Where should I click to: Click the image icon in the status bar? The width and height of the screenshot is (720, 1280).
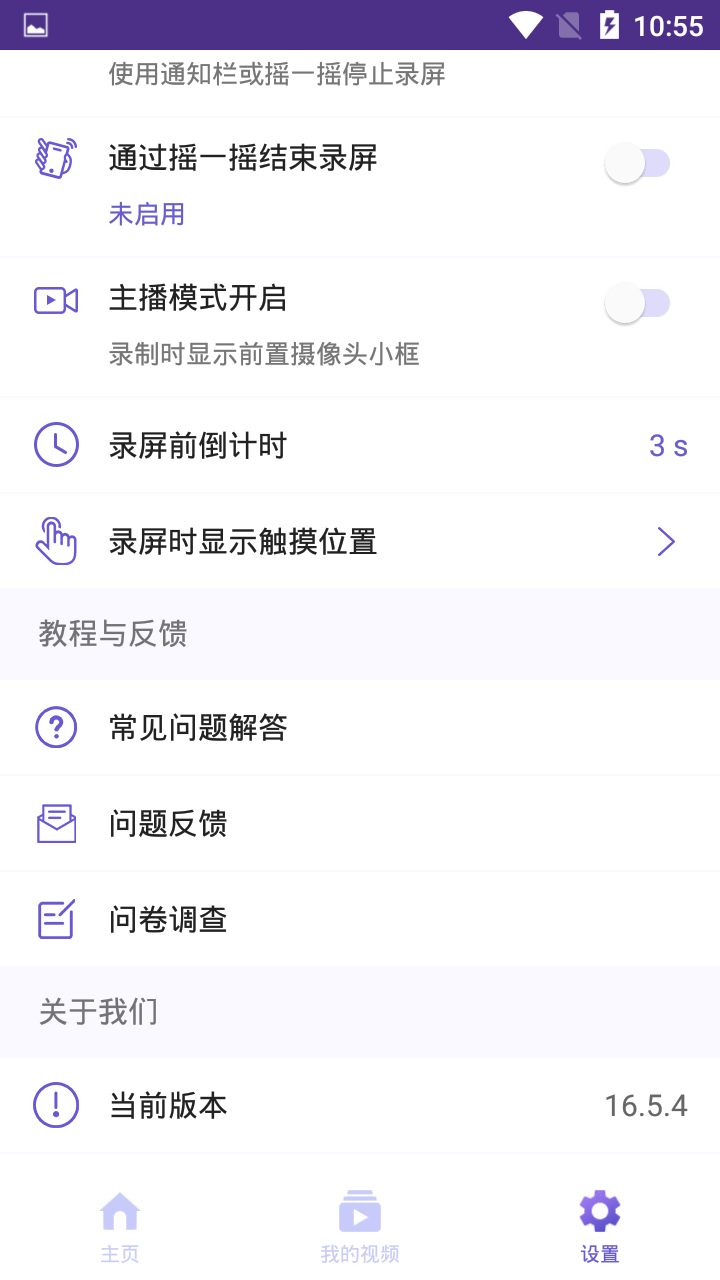coord(36,25)
